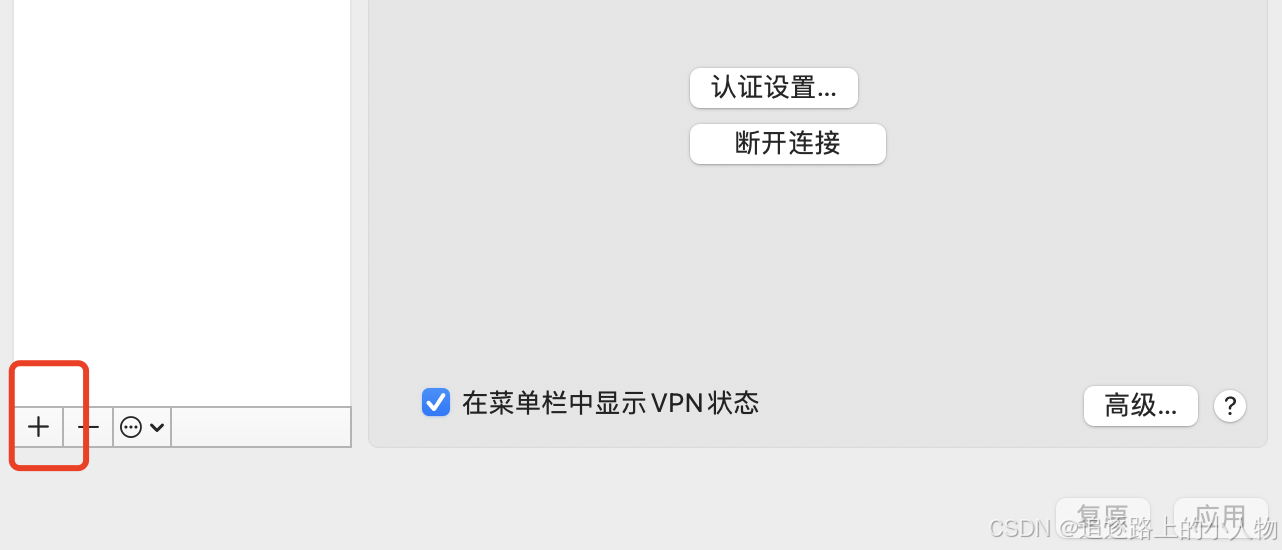Tap 断开连接 to disconnect VPN
The image size is (1282, 550).
pos(787,144)
